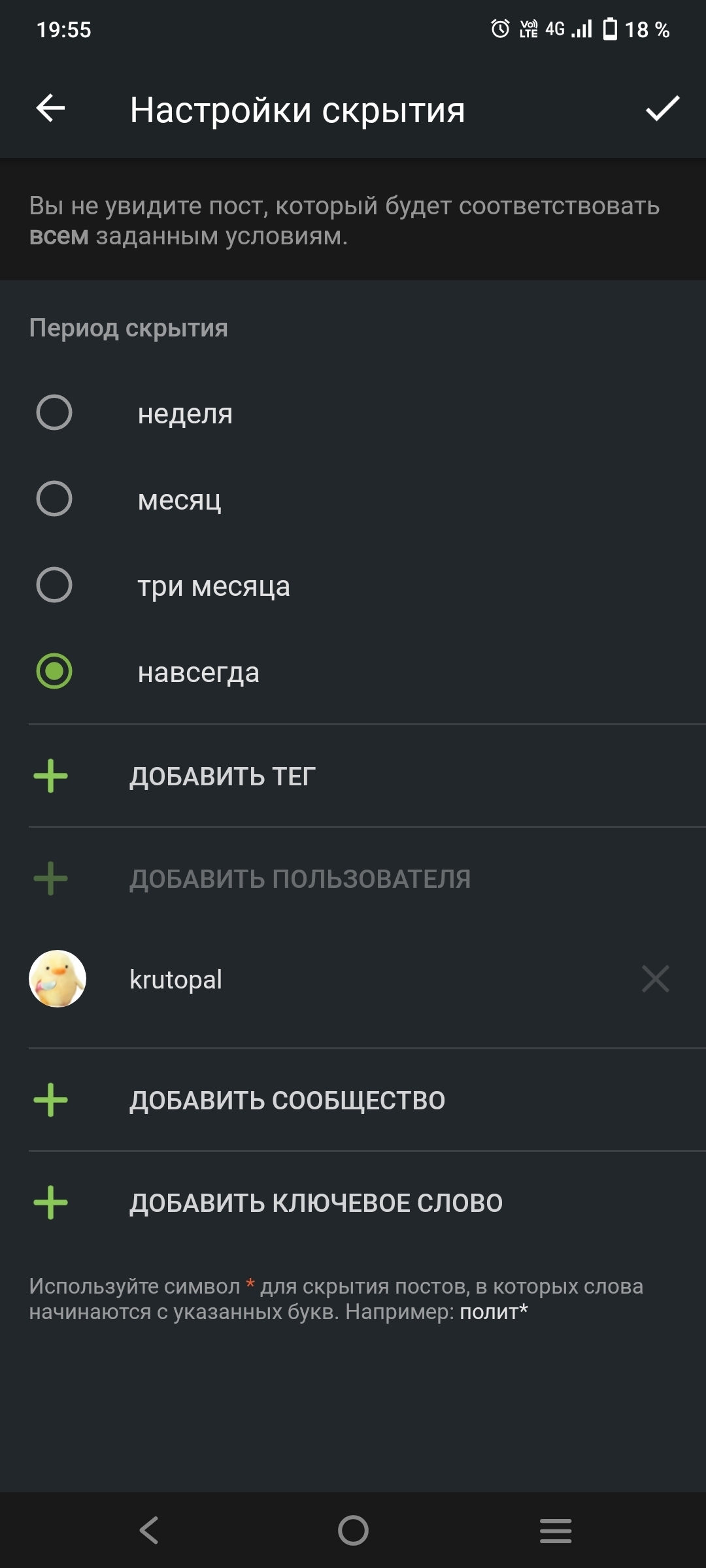Viewport: 706px width, 1568px height.
Task: Remove user krutopal from the list
Action: (655, 979)
